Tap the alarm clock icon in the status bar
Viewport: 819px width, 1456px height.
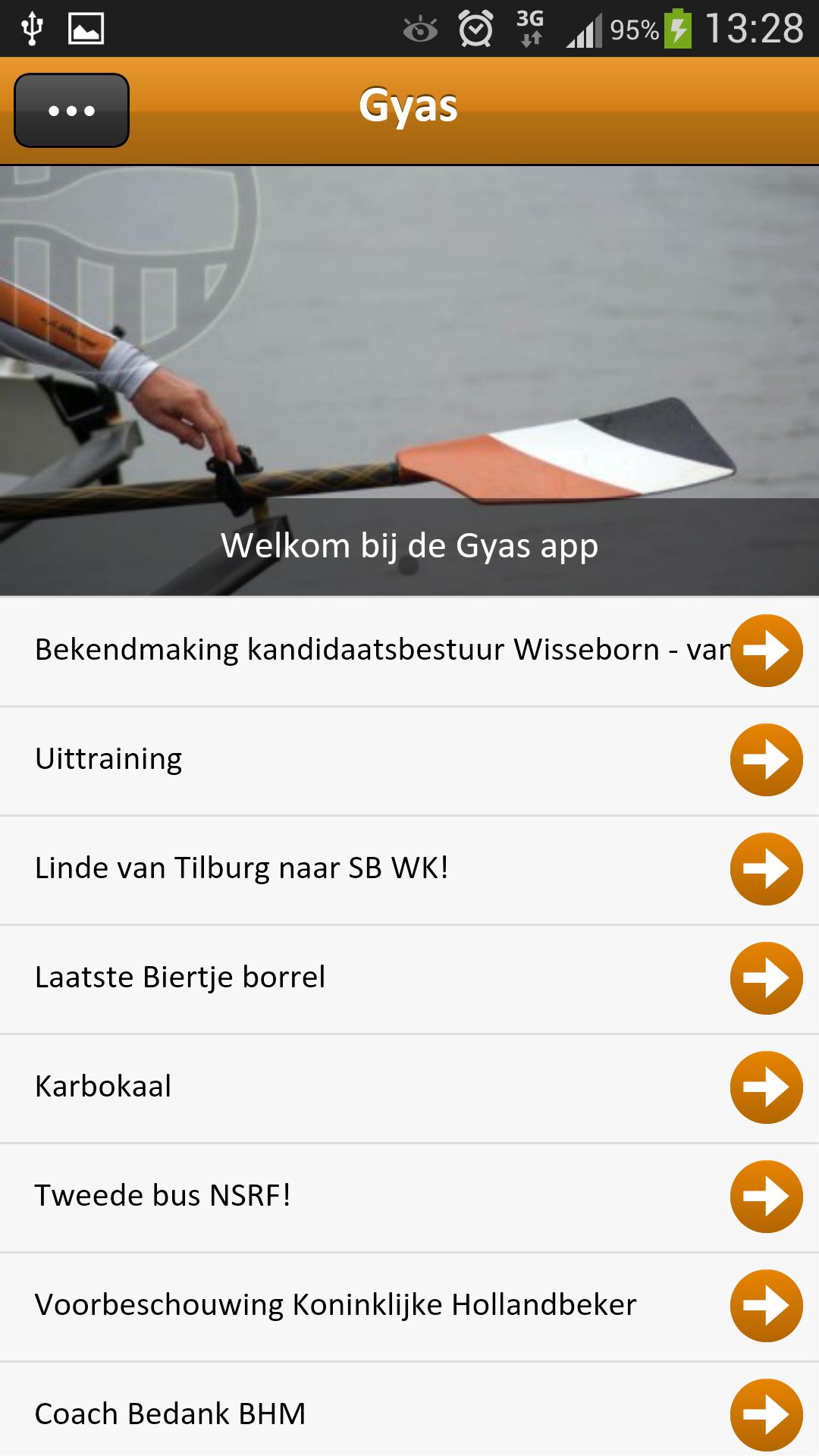pyautogui.click(x=473, y=28)
